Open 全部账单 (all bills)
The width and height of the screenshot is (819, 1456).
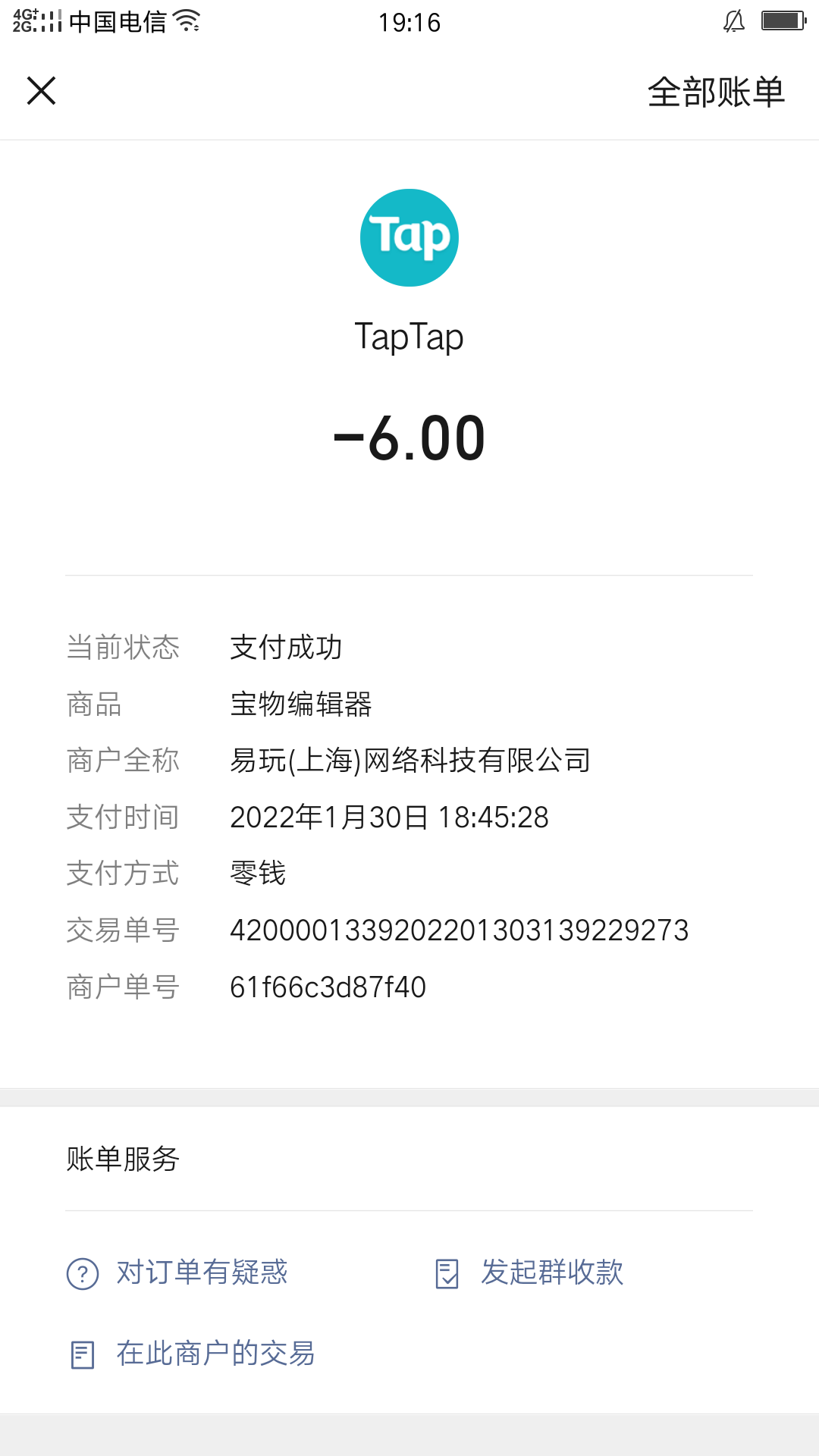tap(716, 93)
